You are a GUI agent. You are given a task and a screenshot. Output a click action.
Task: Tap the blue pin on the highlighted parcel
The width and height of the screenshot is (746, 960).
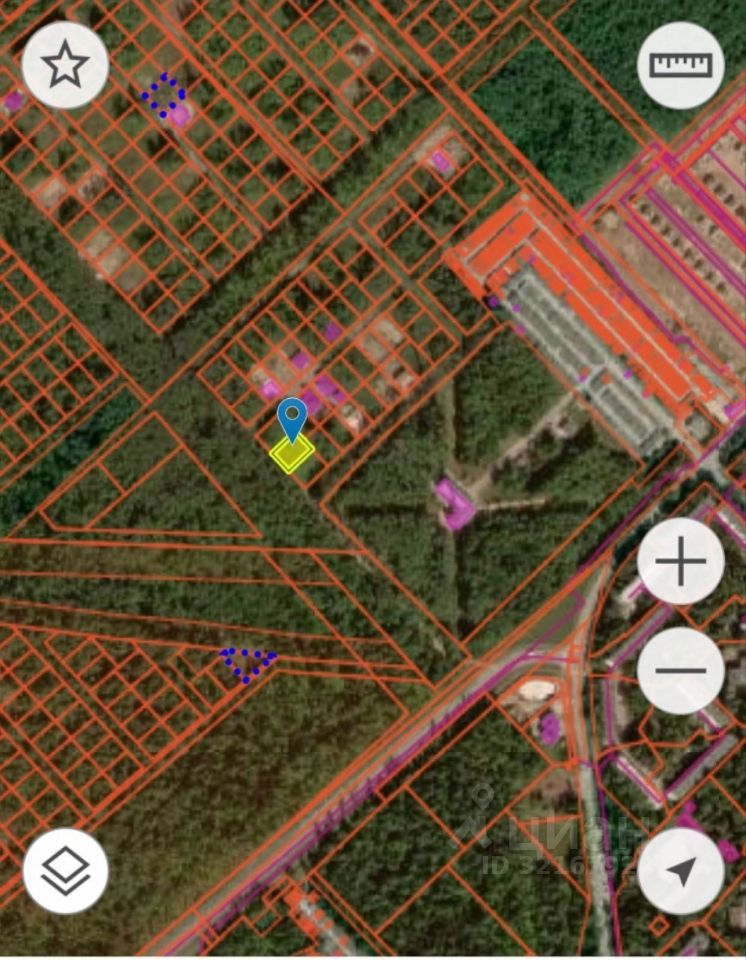pos(292,418)
